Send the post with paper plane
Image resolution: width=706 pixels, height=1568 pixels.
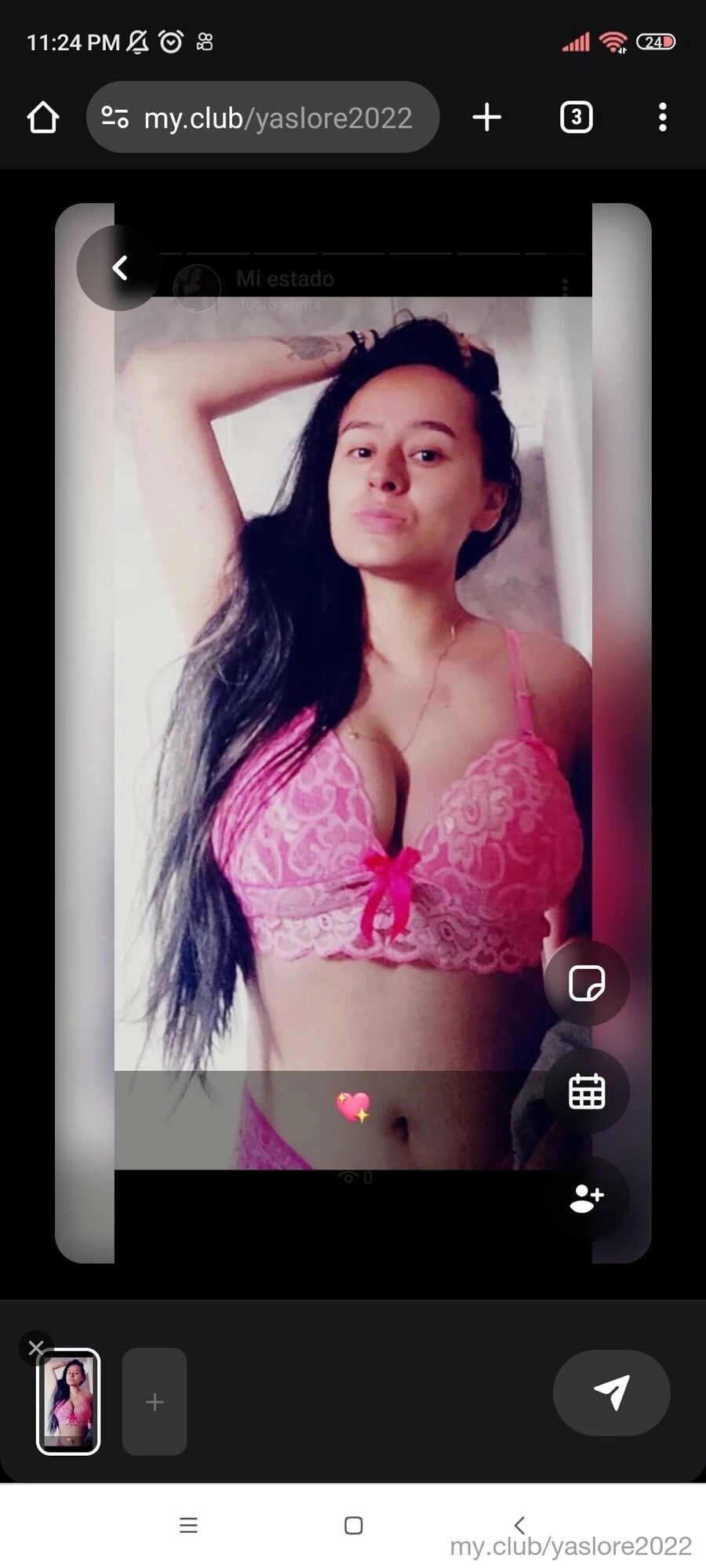pos(611,1392)
